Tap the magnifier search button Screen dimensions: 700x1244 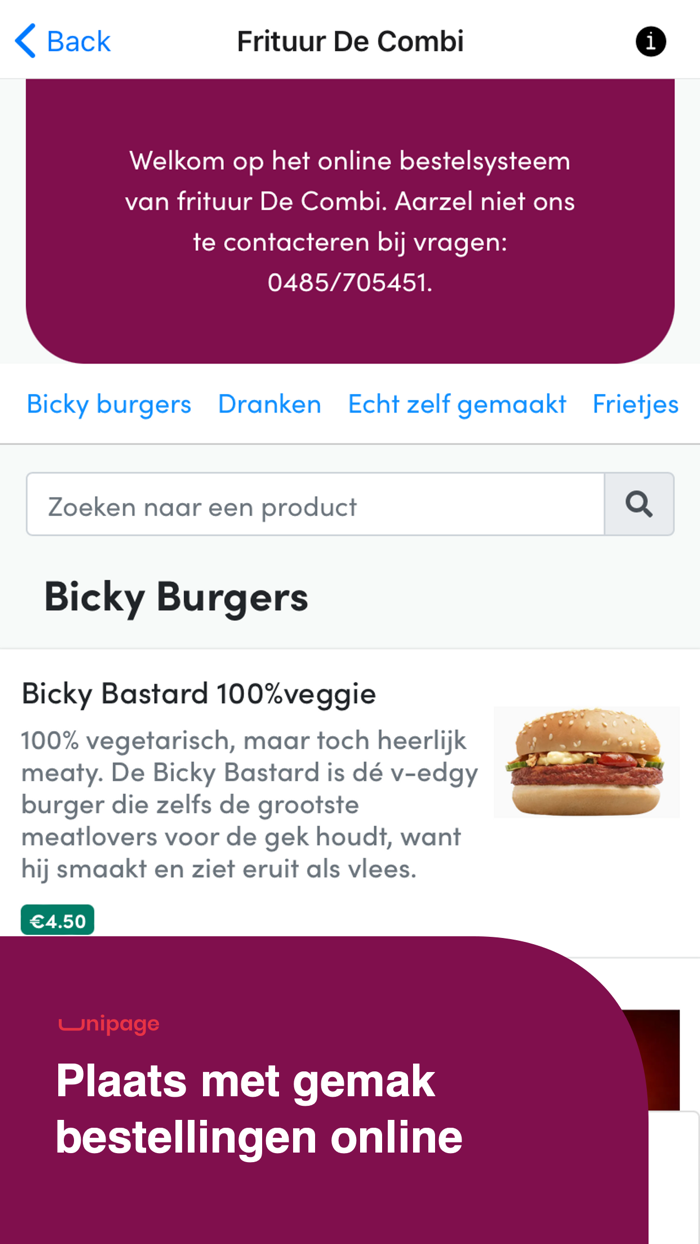point(639,505)
